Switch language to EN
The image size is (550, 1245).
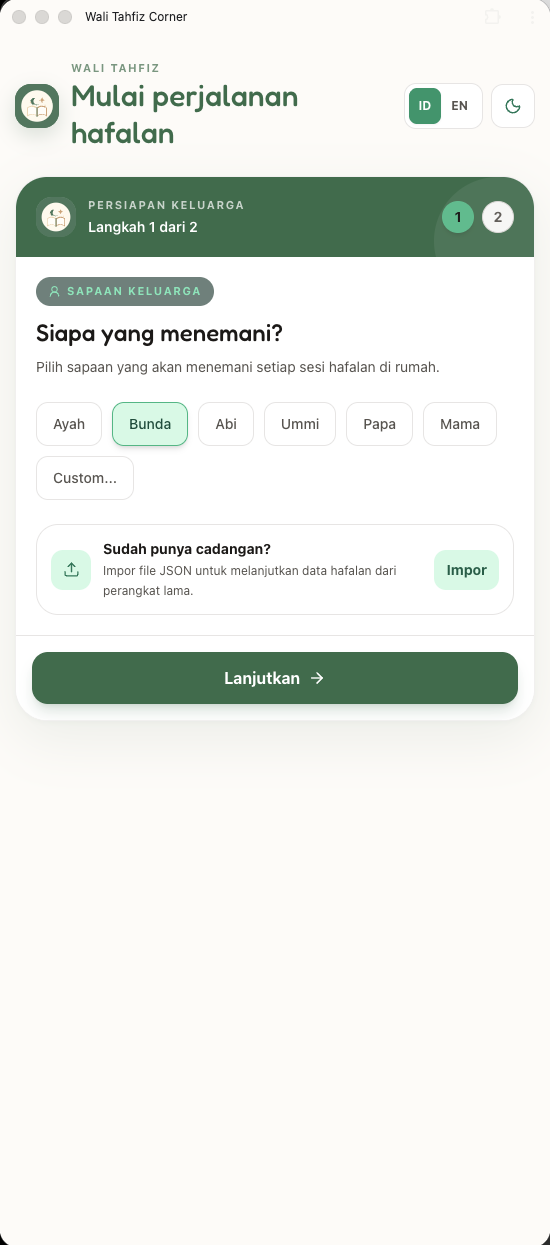459,106
